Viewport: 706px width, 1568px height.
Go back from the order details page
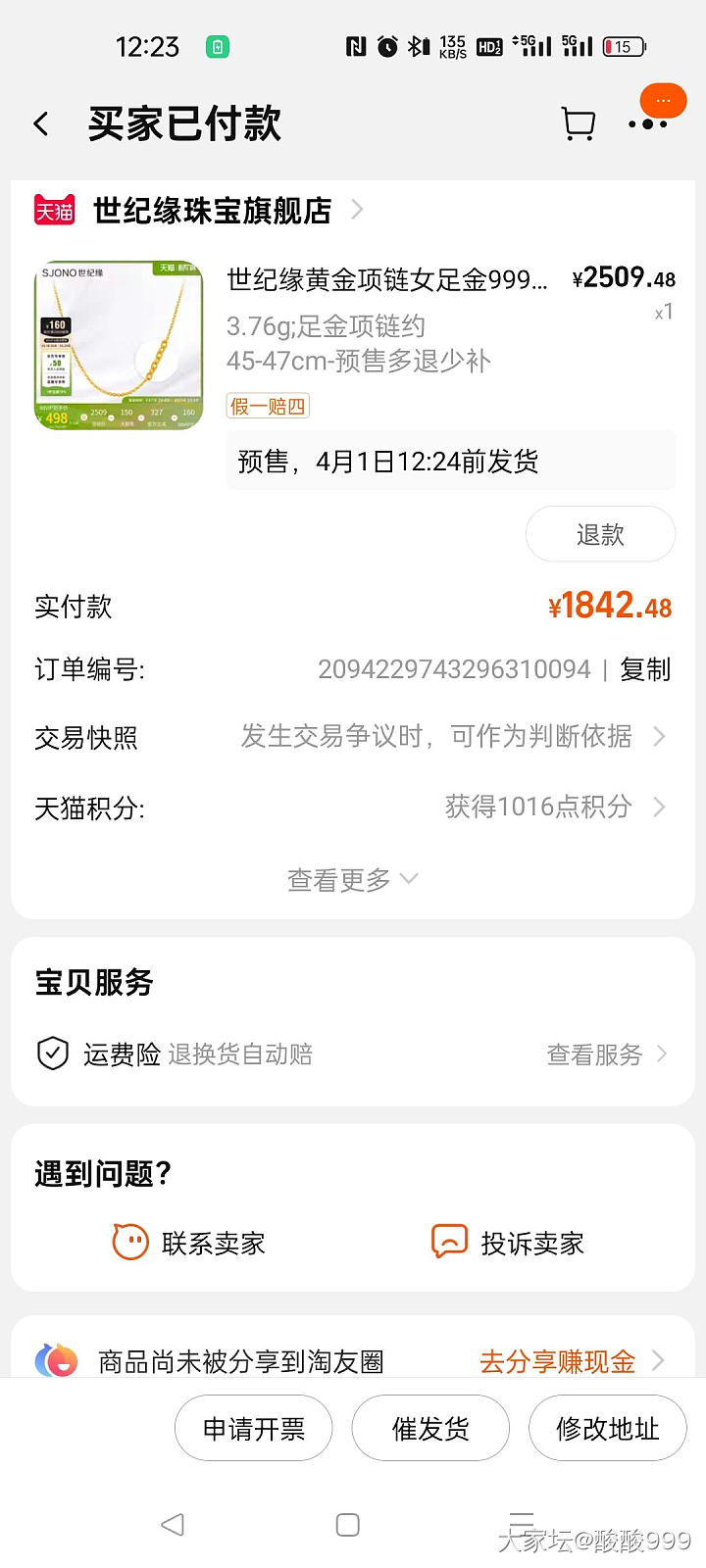pos(41,124)
